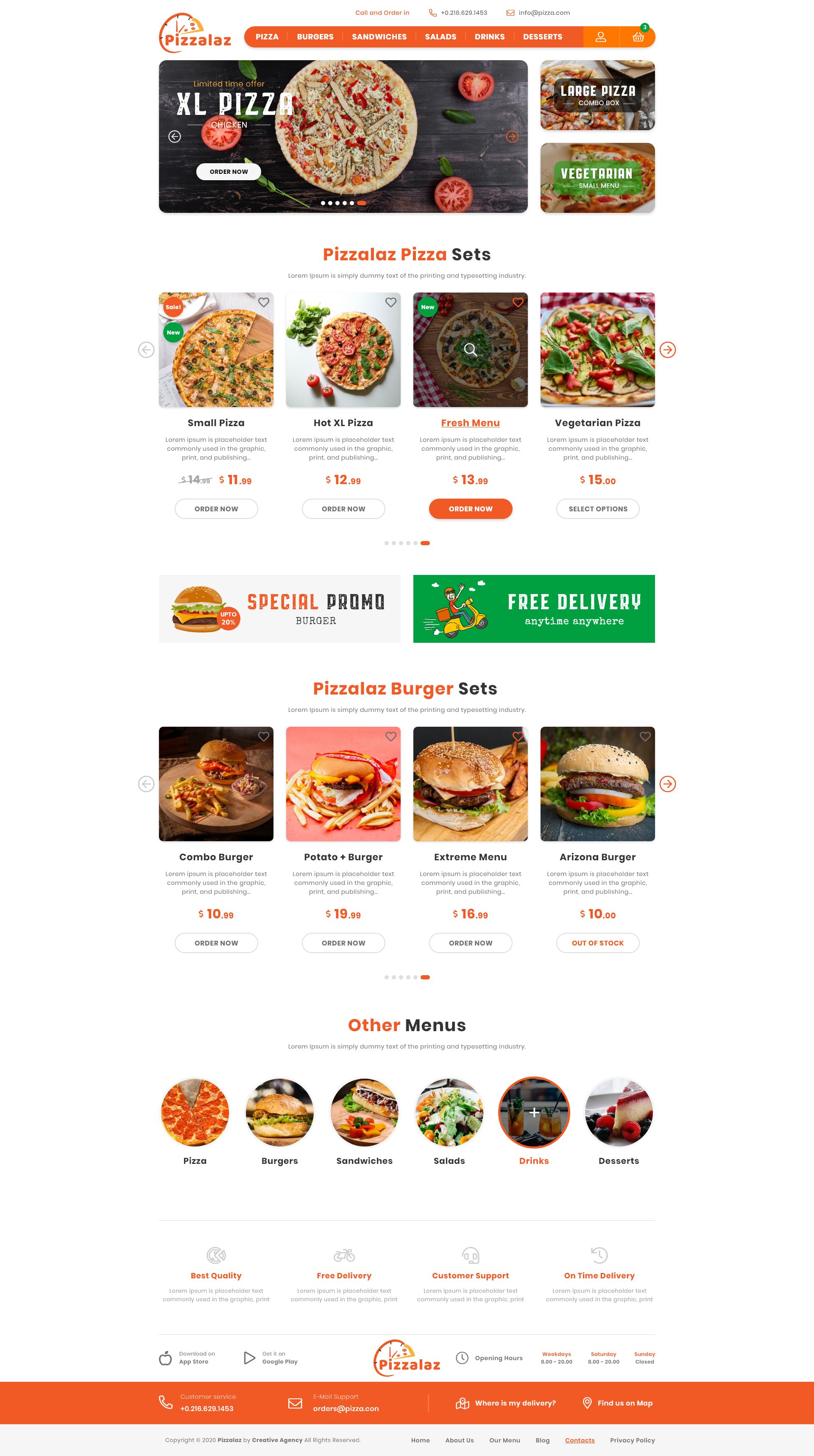Open the Drinks menu category

coord(534,1112)
